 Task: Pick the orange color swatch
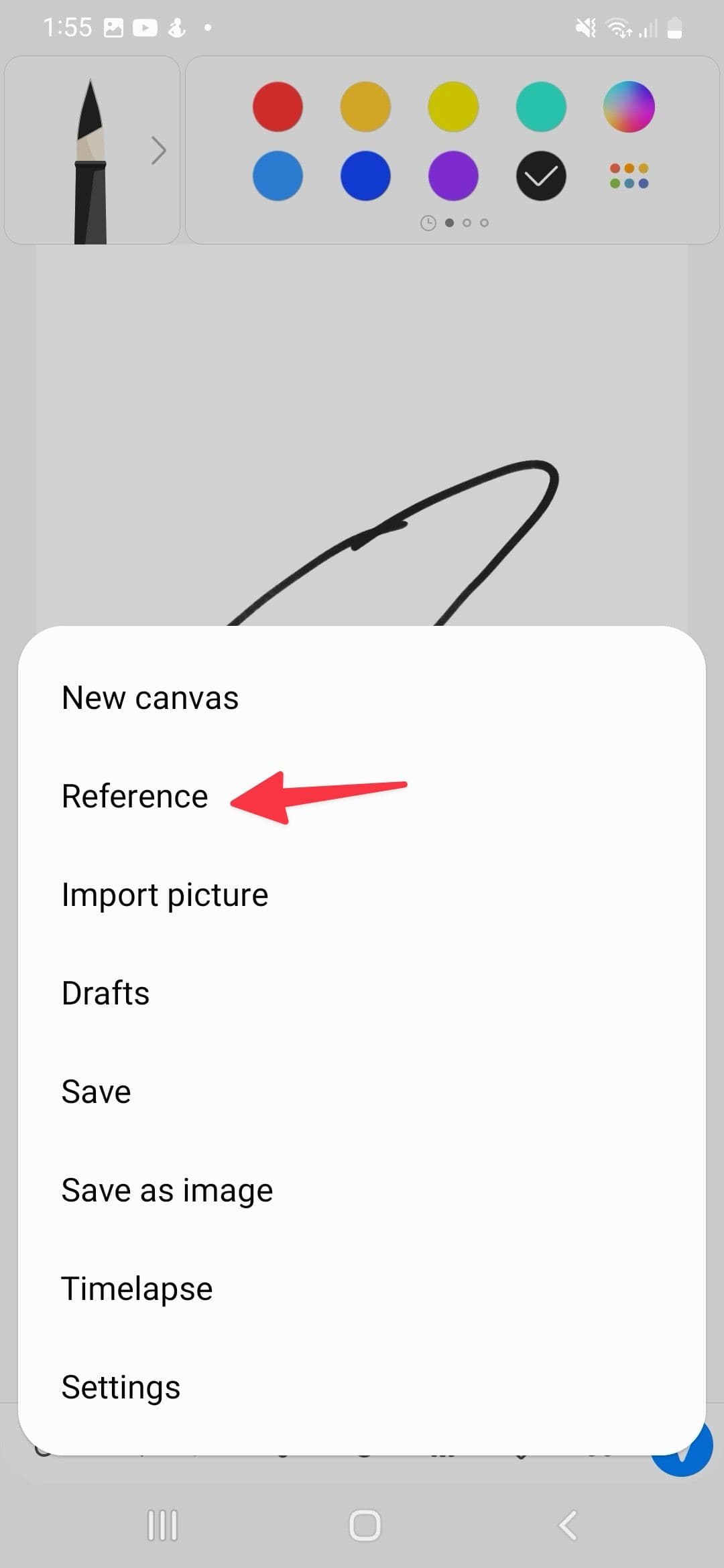(x=365, y=107)
